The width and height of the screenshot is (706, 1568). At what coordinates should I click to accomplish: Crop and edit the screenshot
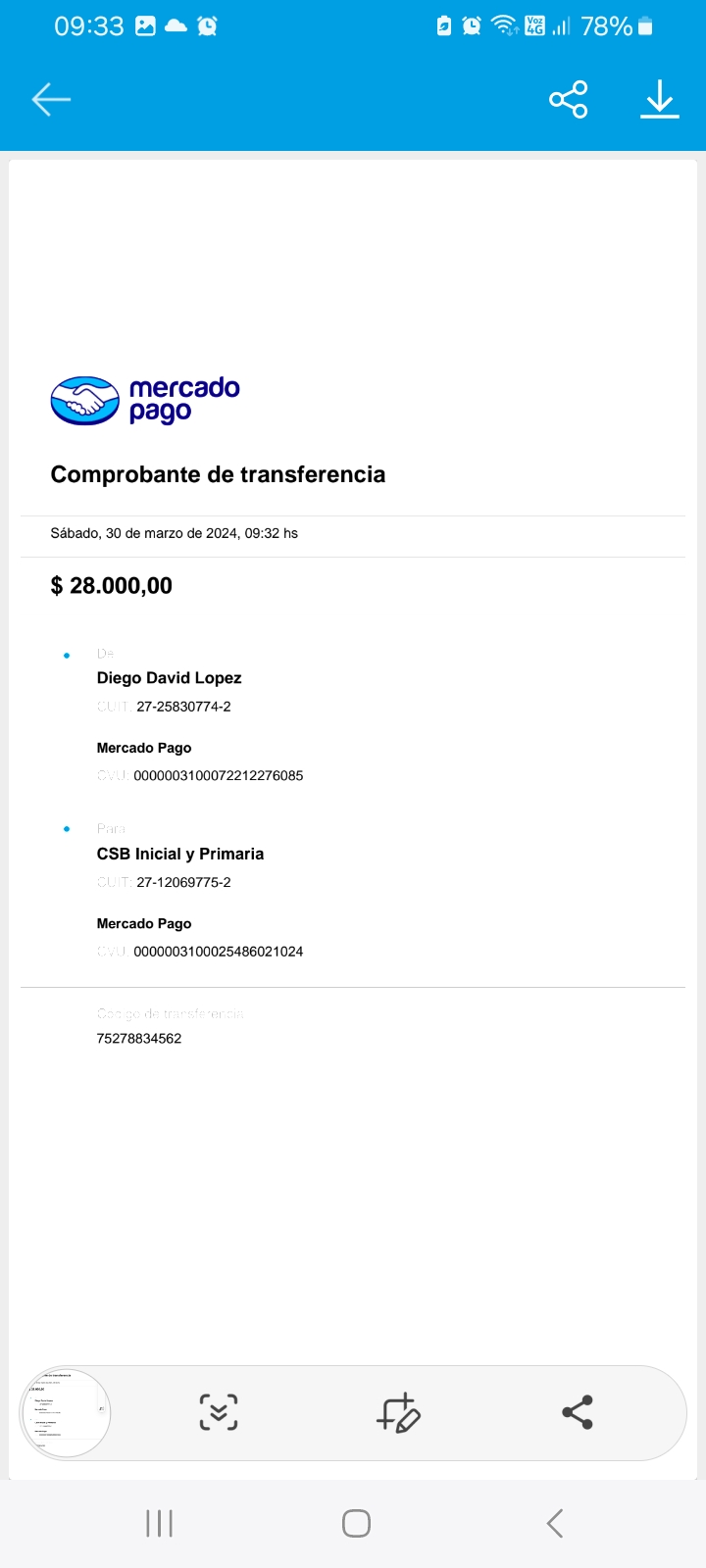tap(398, 1412)
